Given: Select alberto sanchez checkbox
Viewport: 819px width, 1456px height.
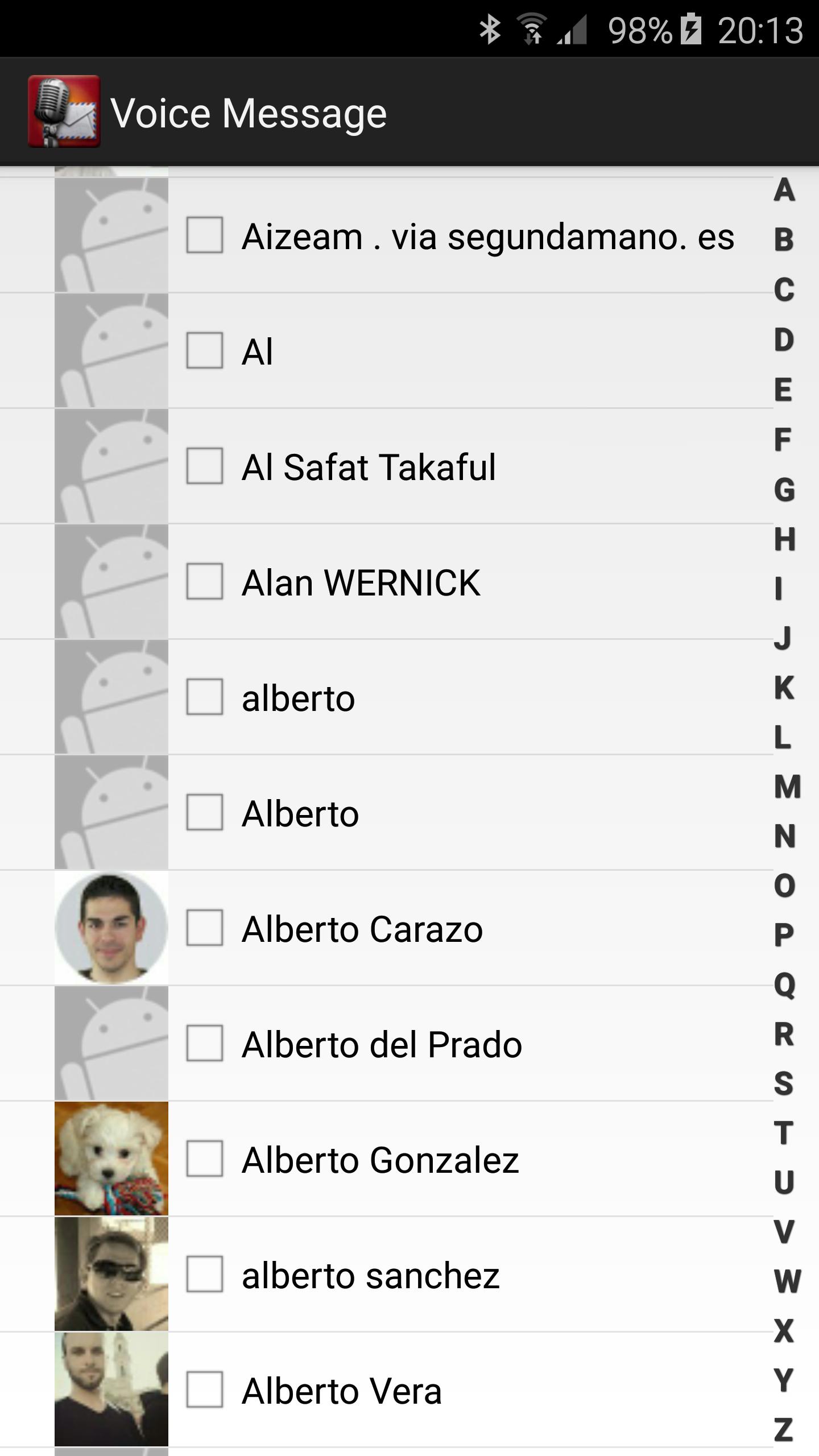Looking at the screenshot, I should click(x=204, y=1274).
